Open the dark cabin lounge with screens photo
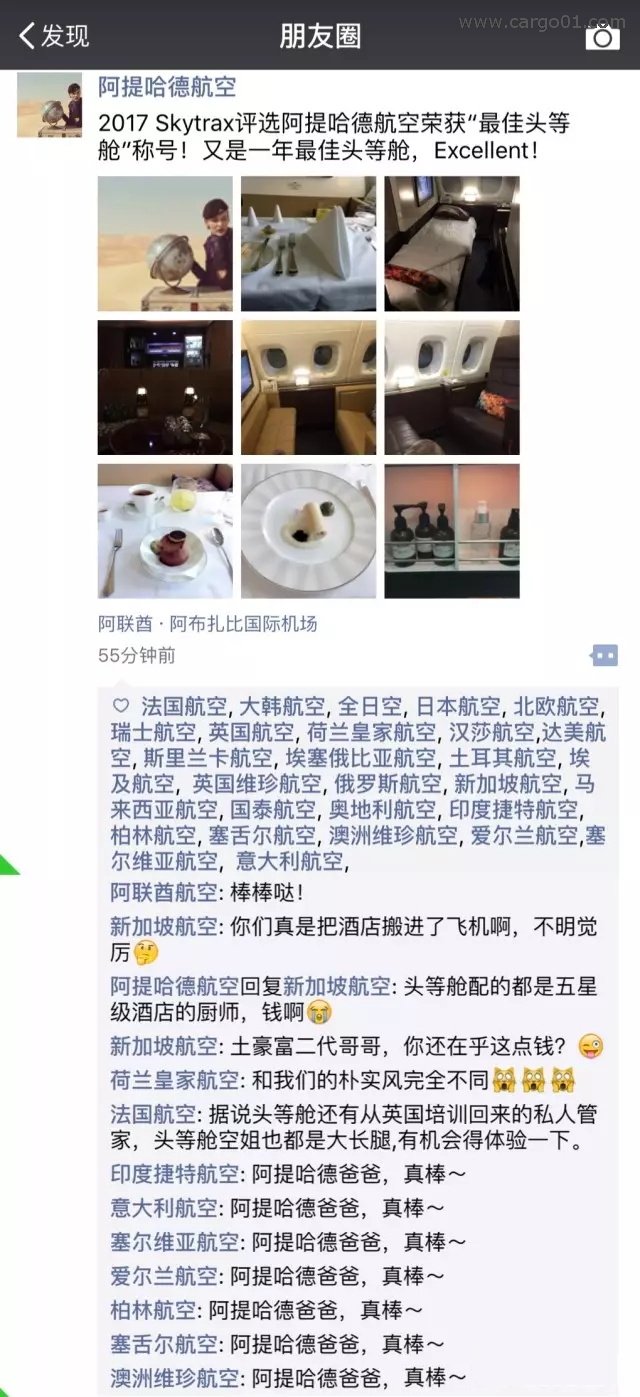This screenshot has width=640, height=1397. pos(165,387)
